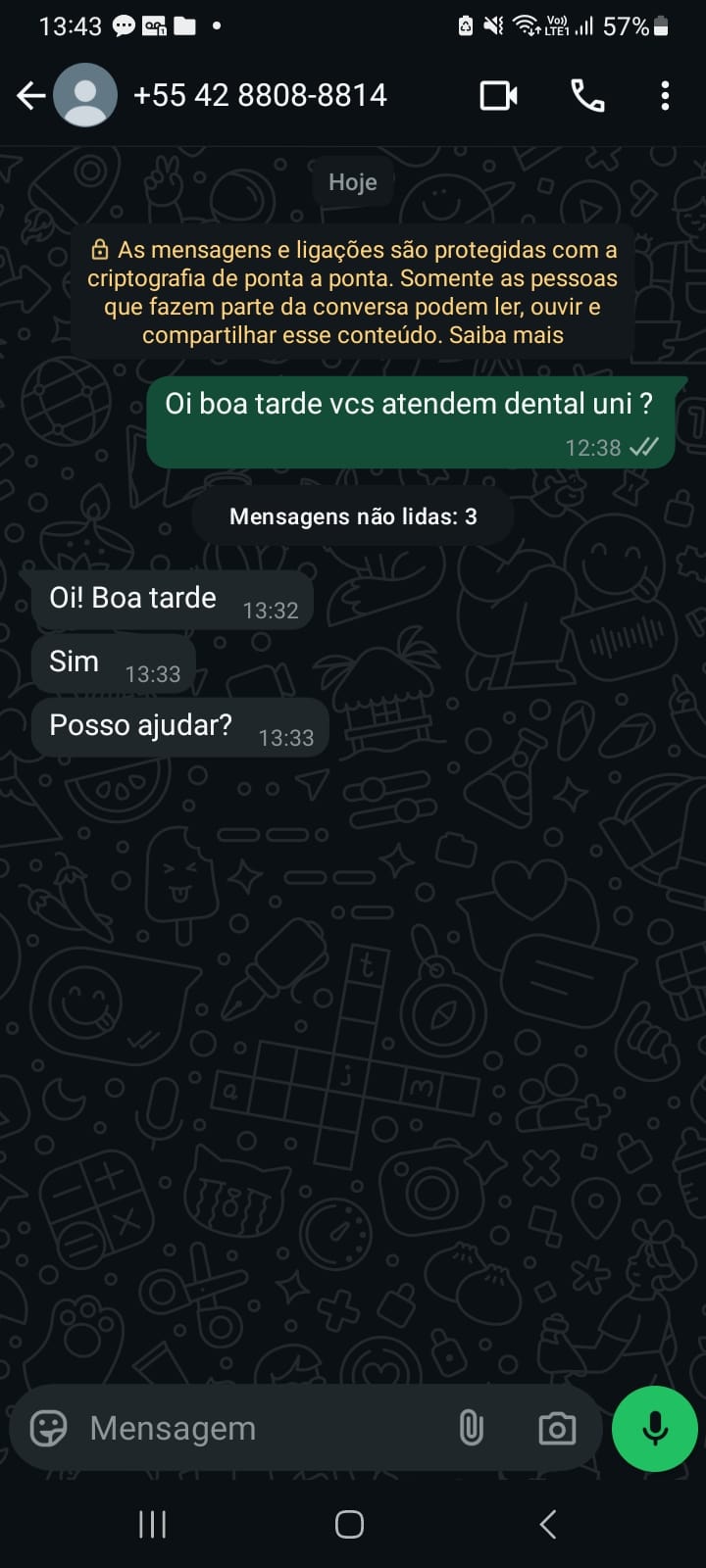Start a voice call
The width and height of the screenshot is (706, 1568).
coord(587,96)
